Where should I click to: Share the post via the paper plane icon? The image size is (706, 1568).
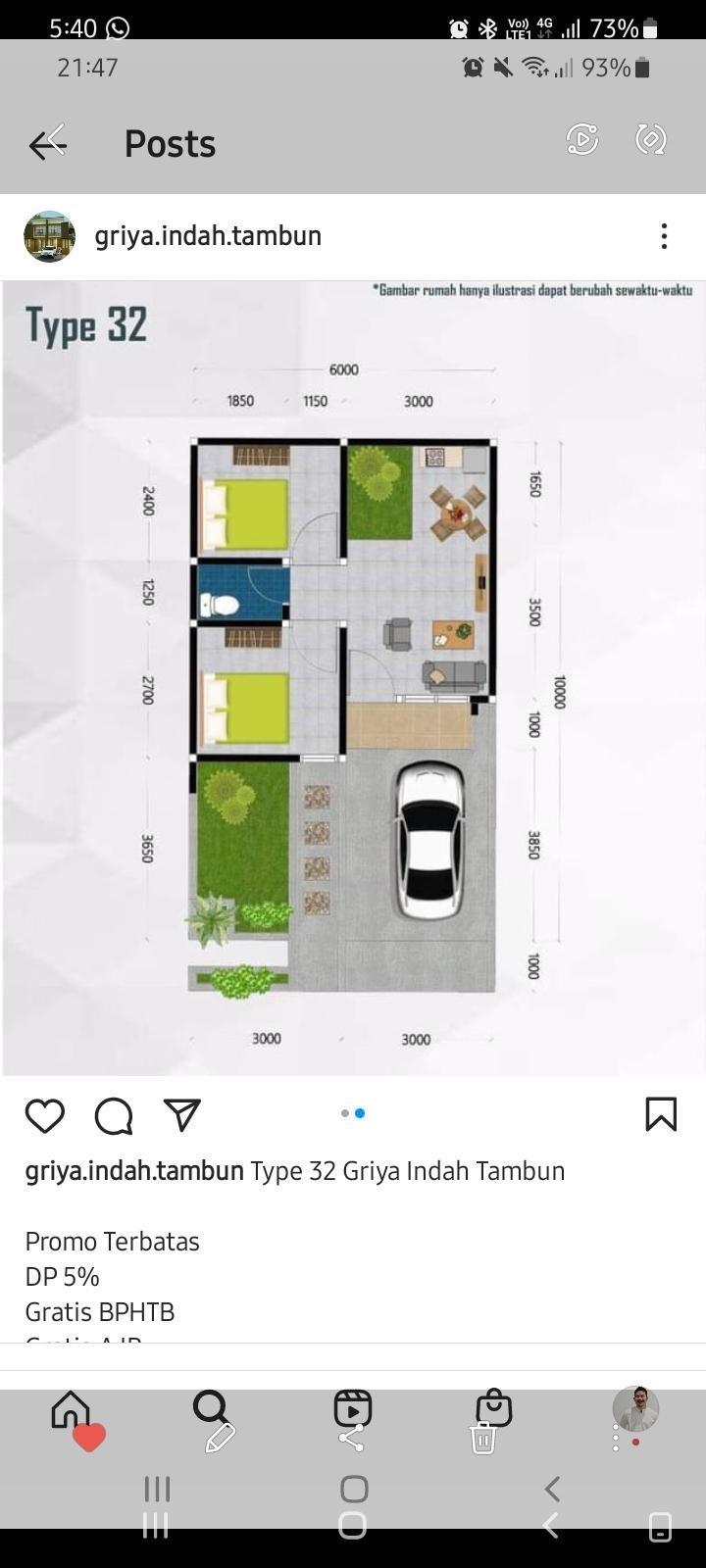(182, 1115)
